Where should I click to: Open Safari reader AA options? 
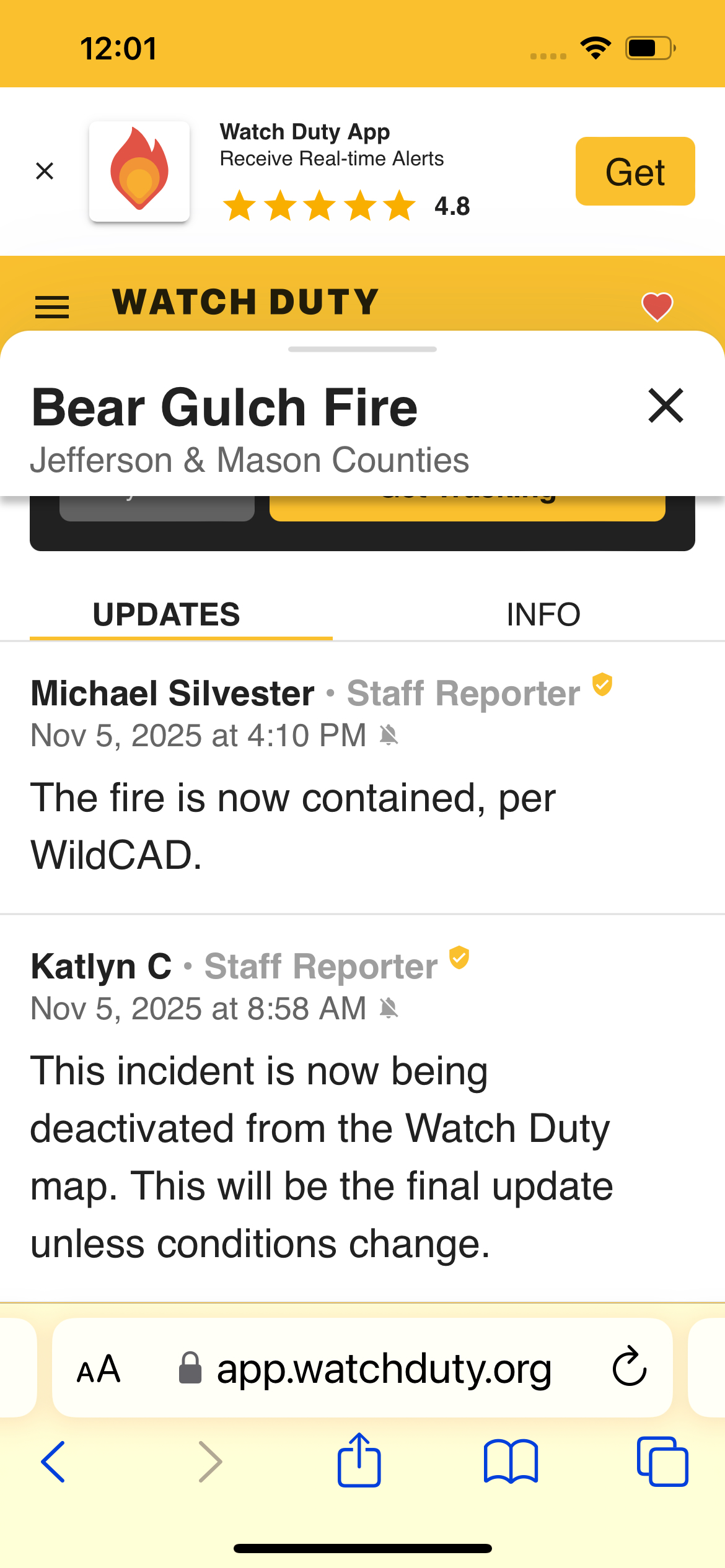pyautogui.click(x=99, y=1369)
